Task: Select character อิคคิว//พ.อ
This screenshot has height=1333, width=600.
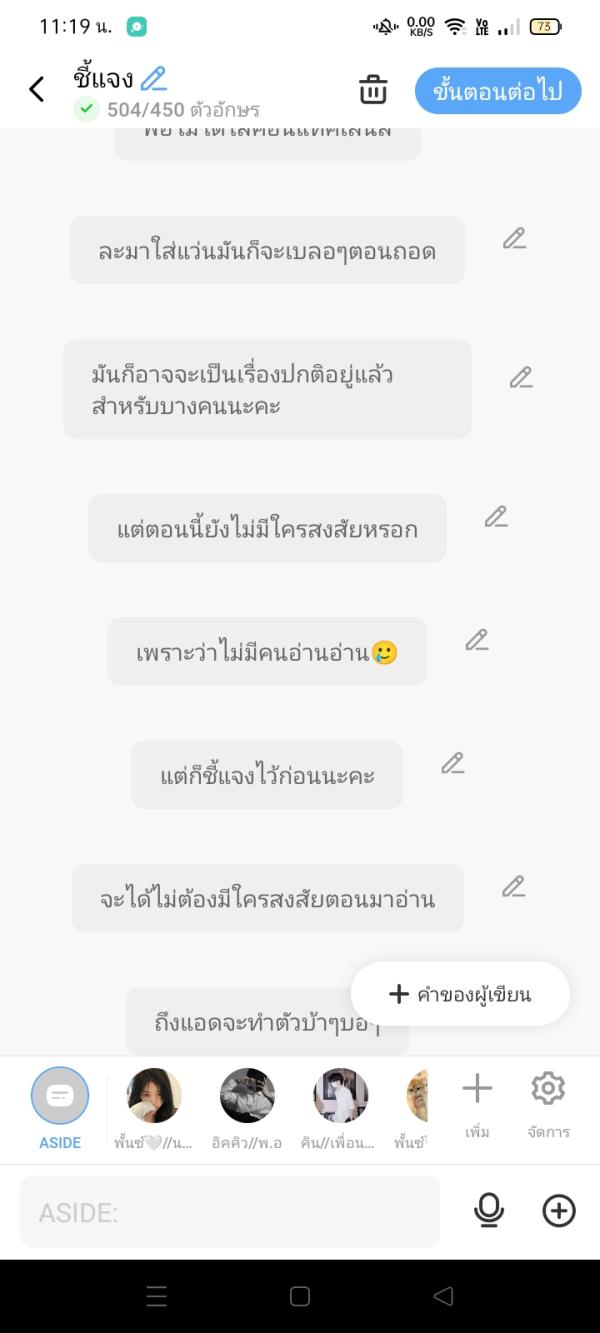Action: tap(247, 1097)
